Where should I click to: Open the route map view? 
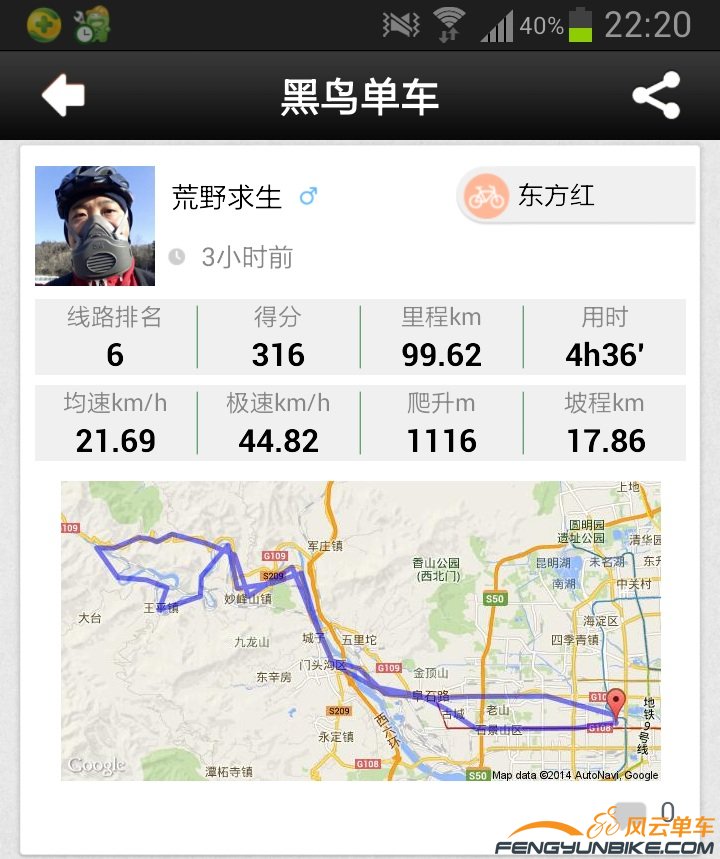point(360,630)
